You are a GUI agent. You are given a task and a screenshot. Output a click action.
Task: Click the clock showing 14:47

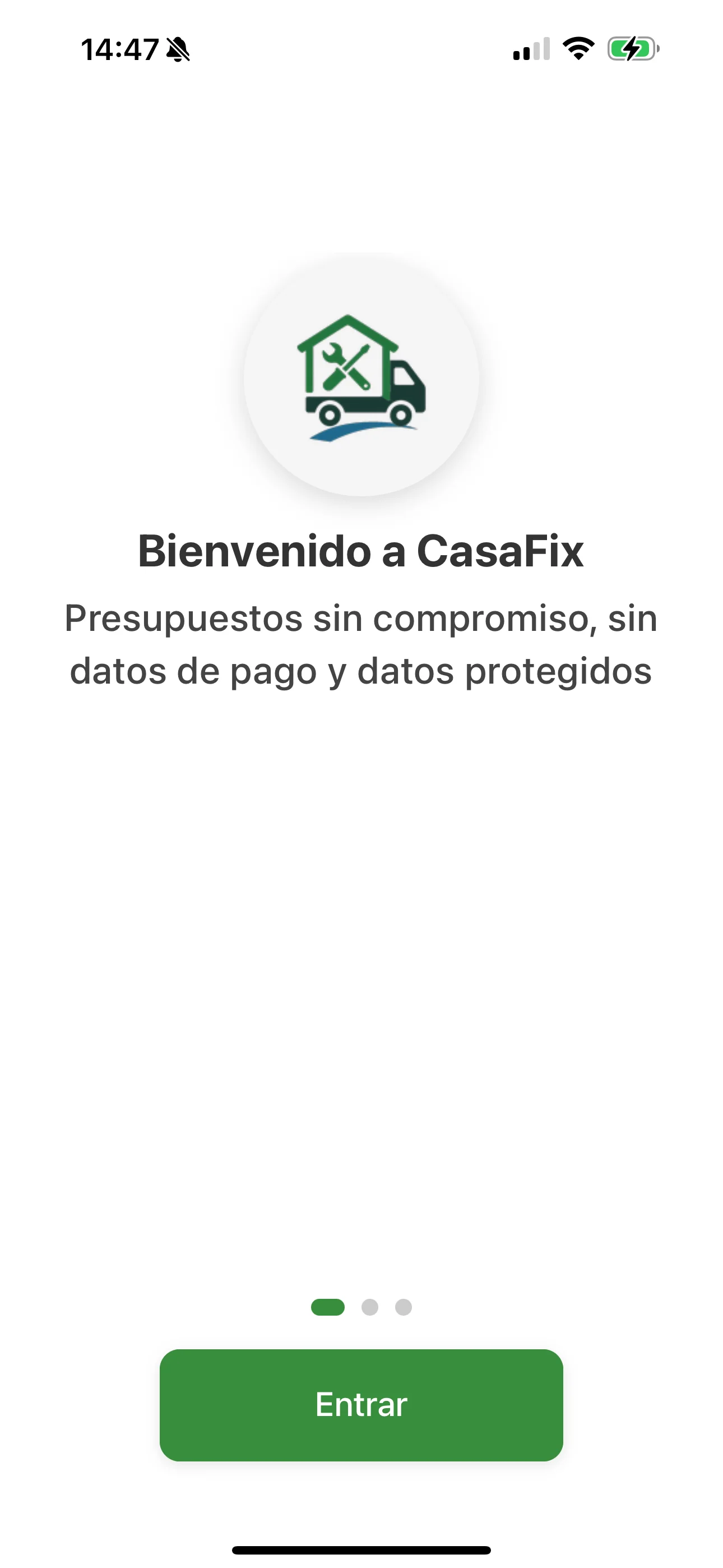point(119,51)
